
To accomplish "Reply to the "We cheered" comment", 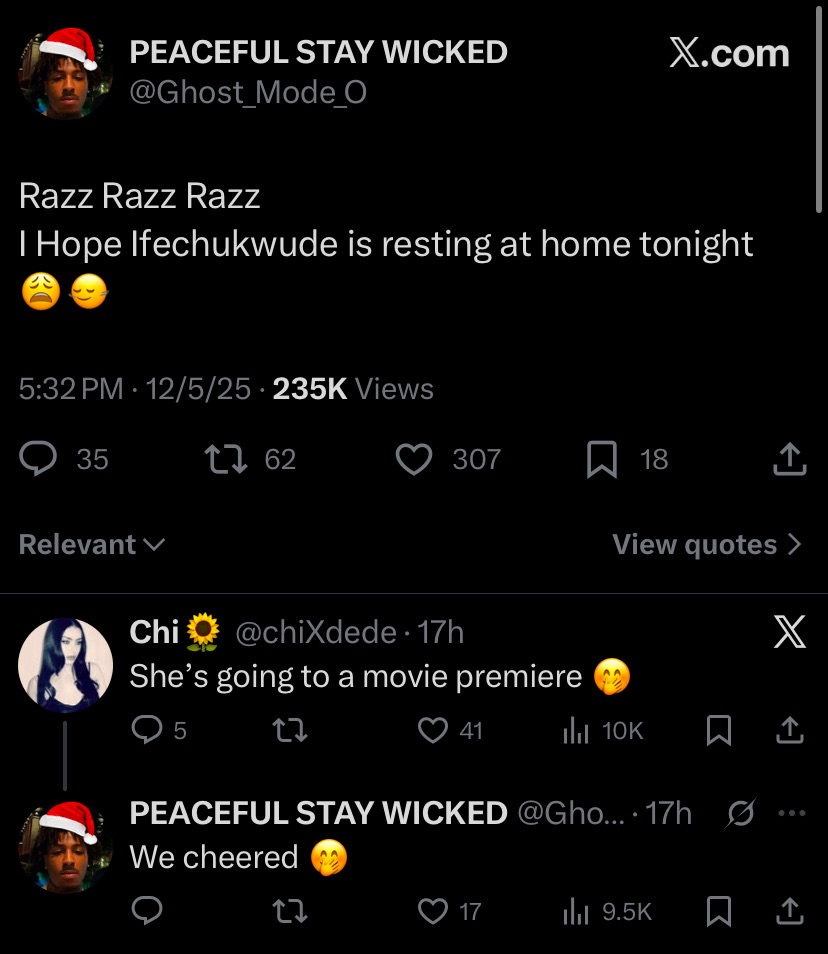I will (x=147, y=911).
